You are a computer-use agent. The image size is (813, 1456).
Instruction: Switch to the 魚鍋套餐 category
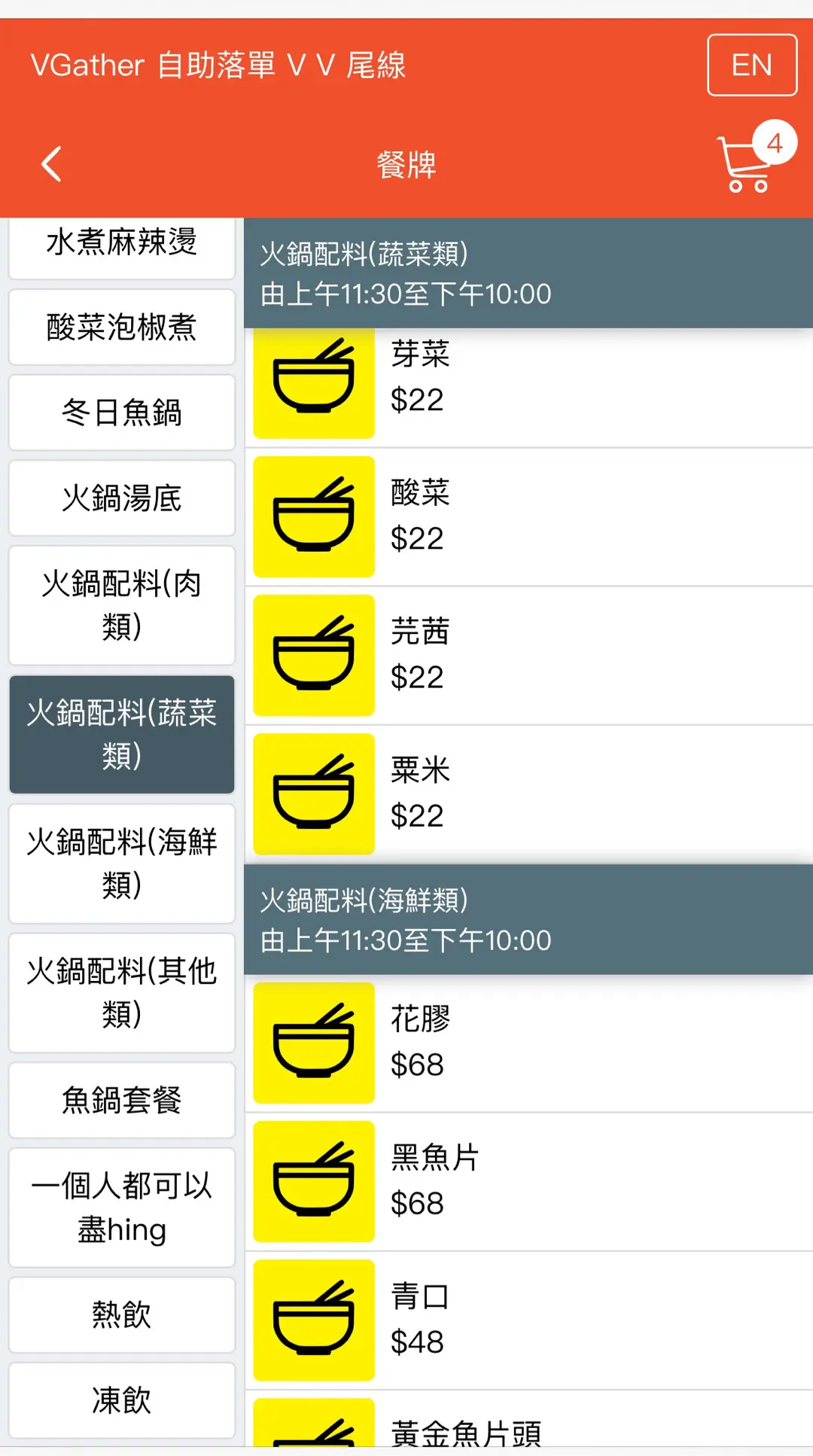[122, 1101]
